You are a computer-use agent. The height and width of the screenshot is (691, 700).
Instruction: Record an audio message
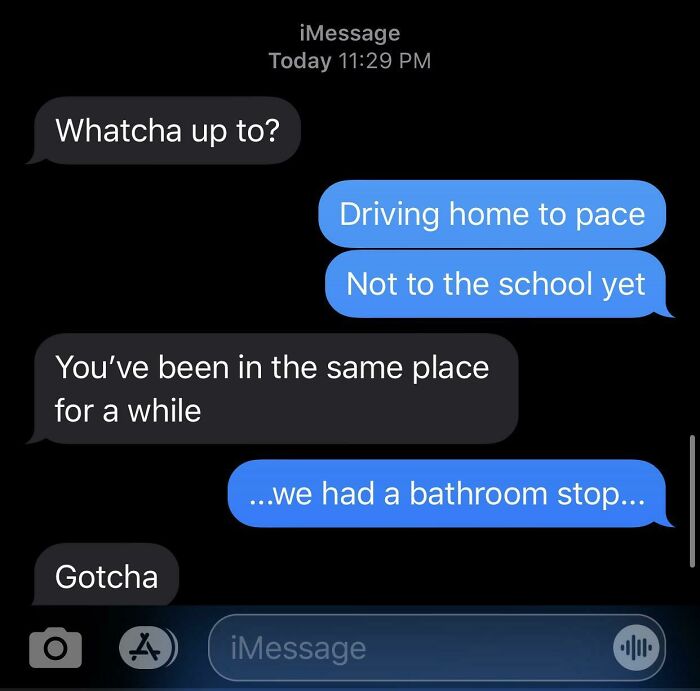pos(636,648)
